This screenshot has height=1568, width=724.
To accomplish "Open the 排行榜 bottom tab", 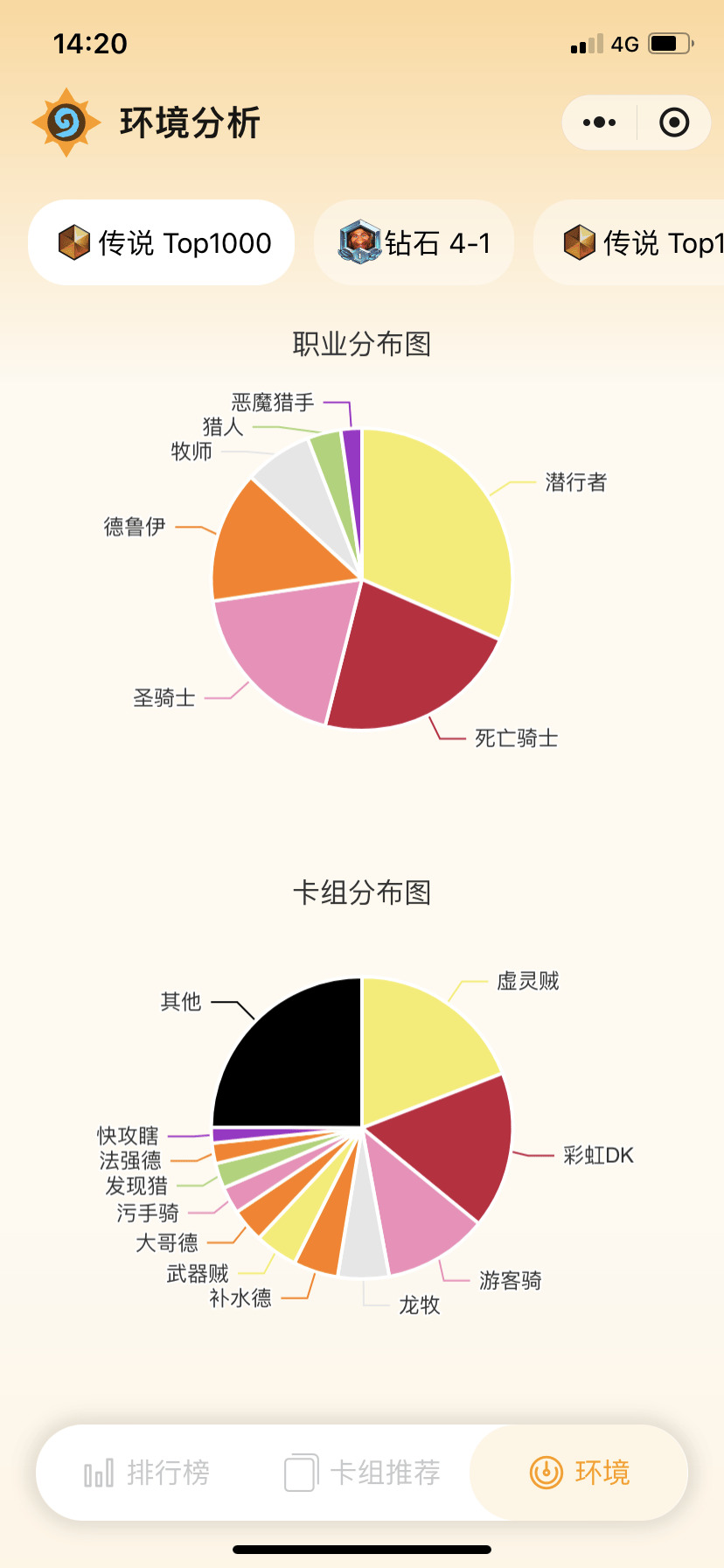I will 147,1473.
